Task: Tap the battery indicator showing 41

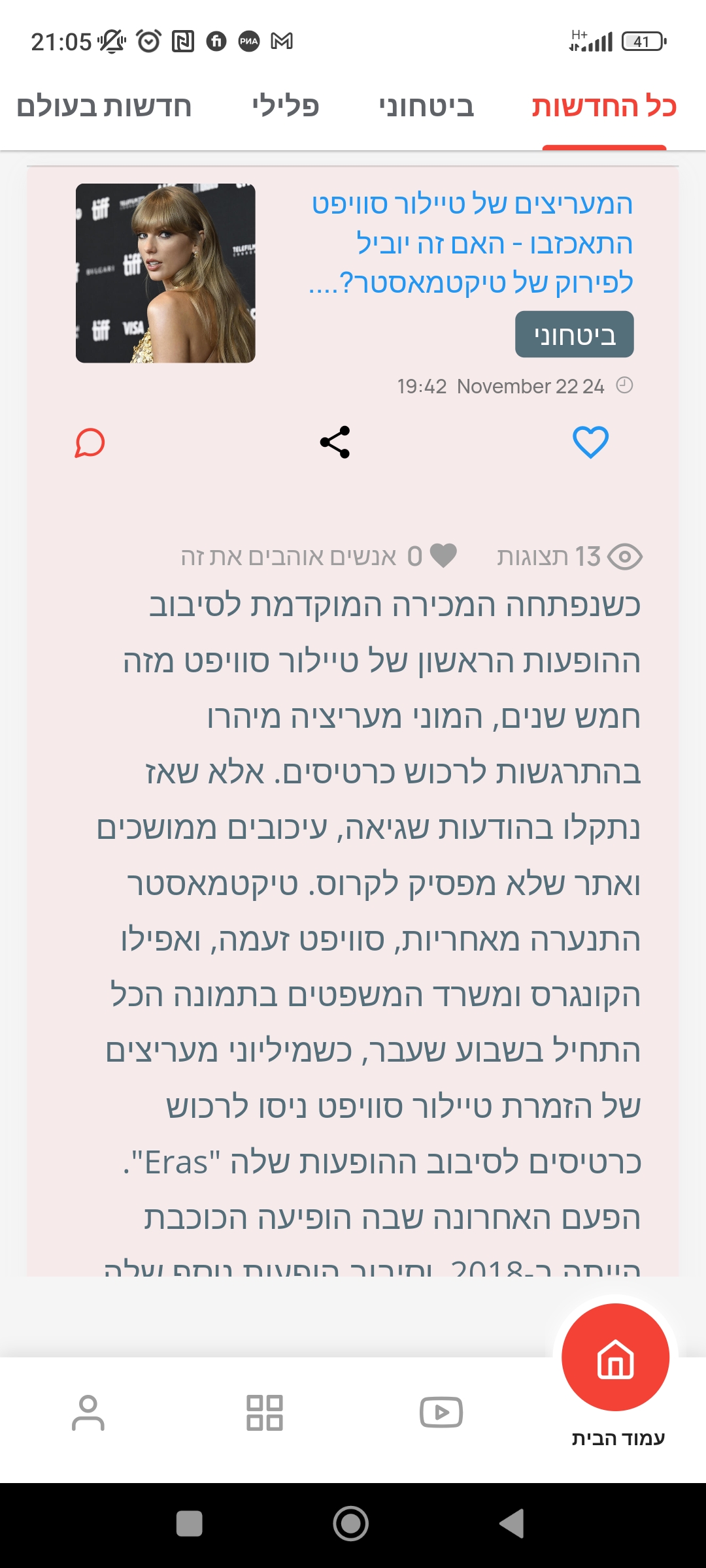Action: (x=642, y=41)
